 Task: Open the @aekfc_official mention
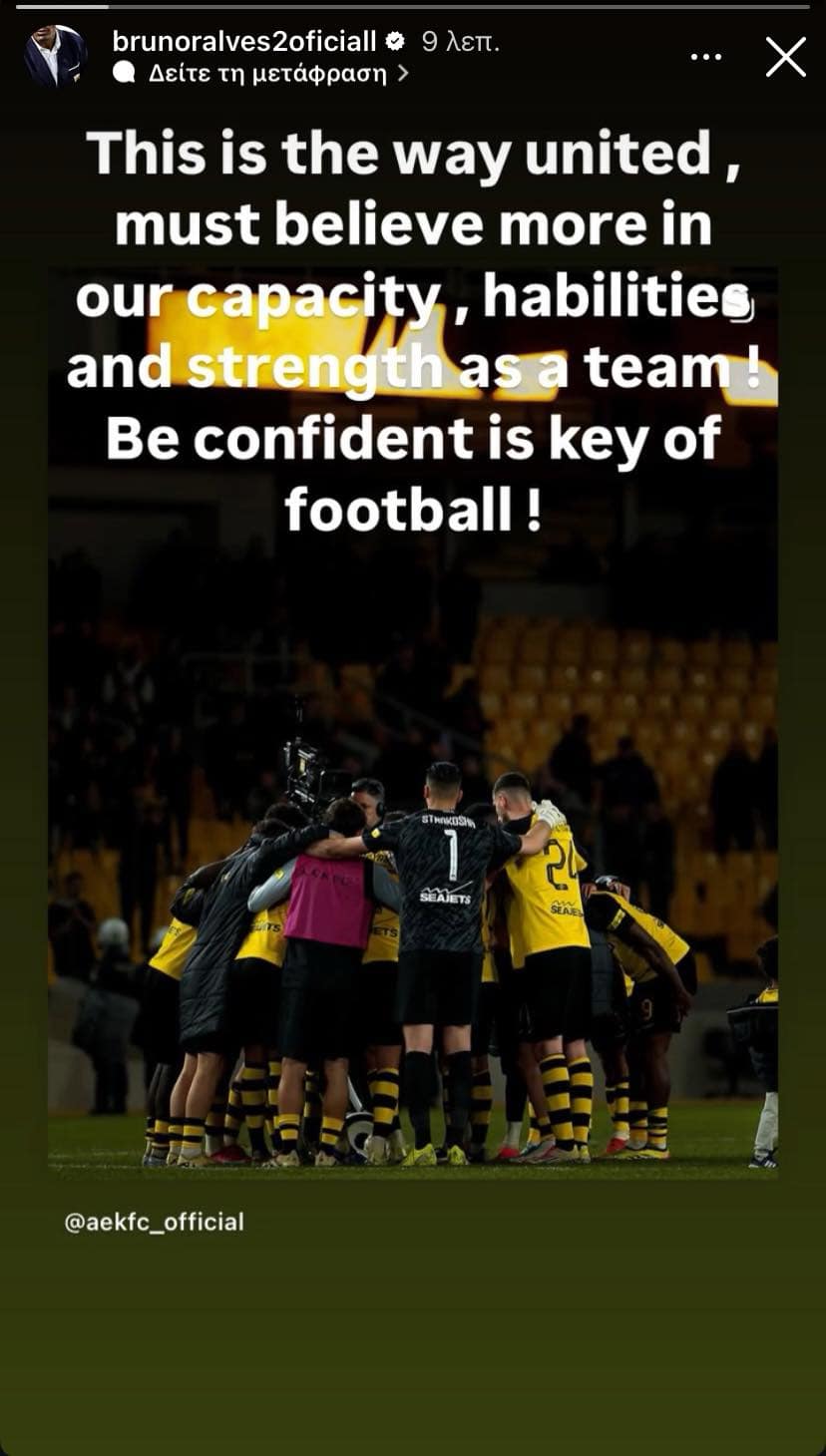point(154,1221)
